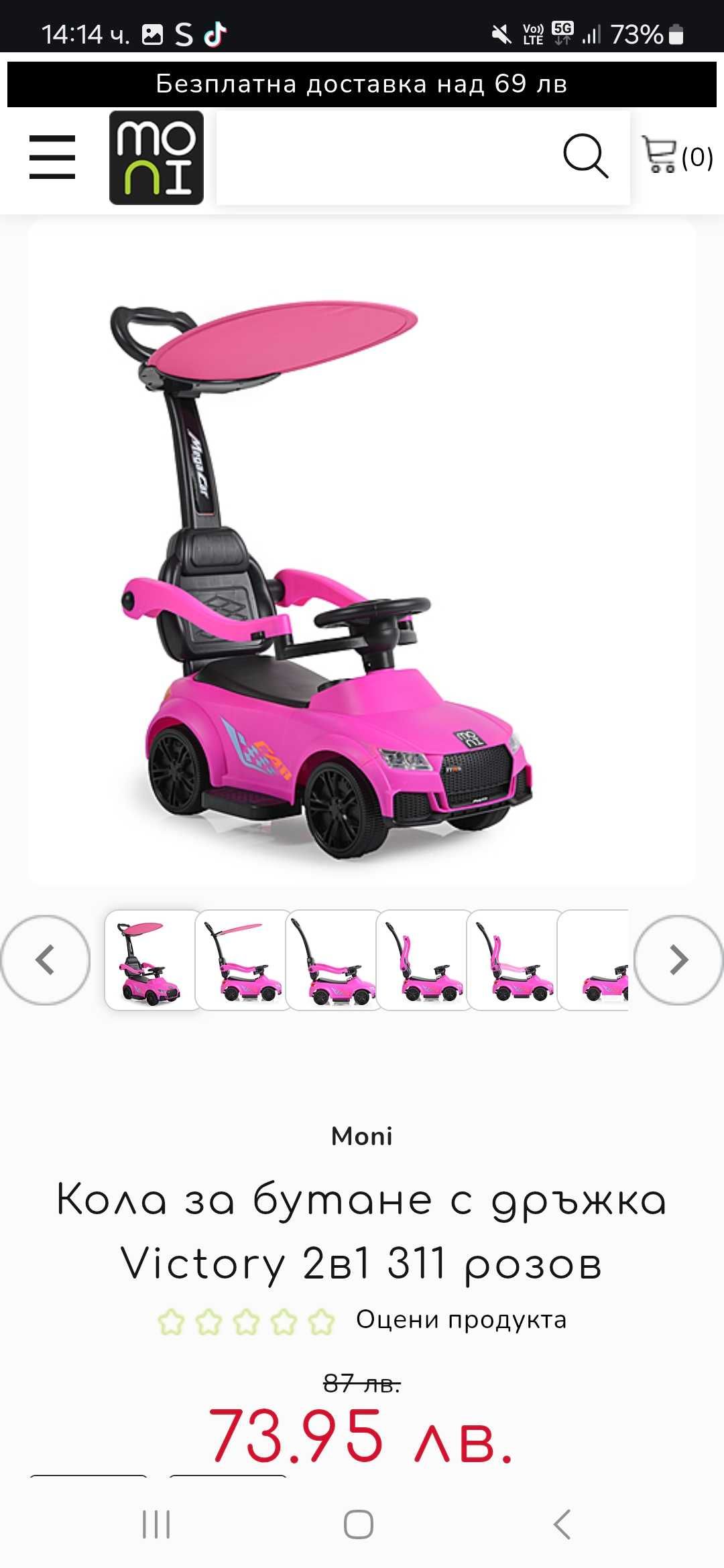Select the second gallery thumbnail
The width and height of the screenshot is (724, 1568).
242,960
